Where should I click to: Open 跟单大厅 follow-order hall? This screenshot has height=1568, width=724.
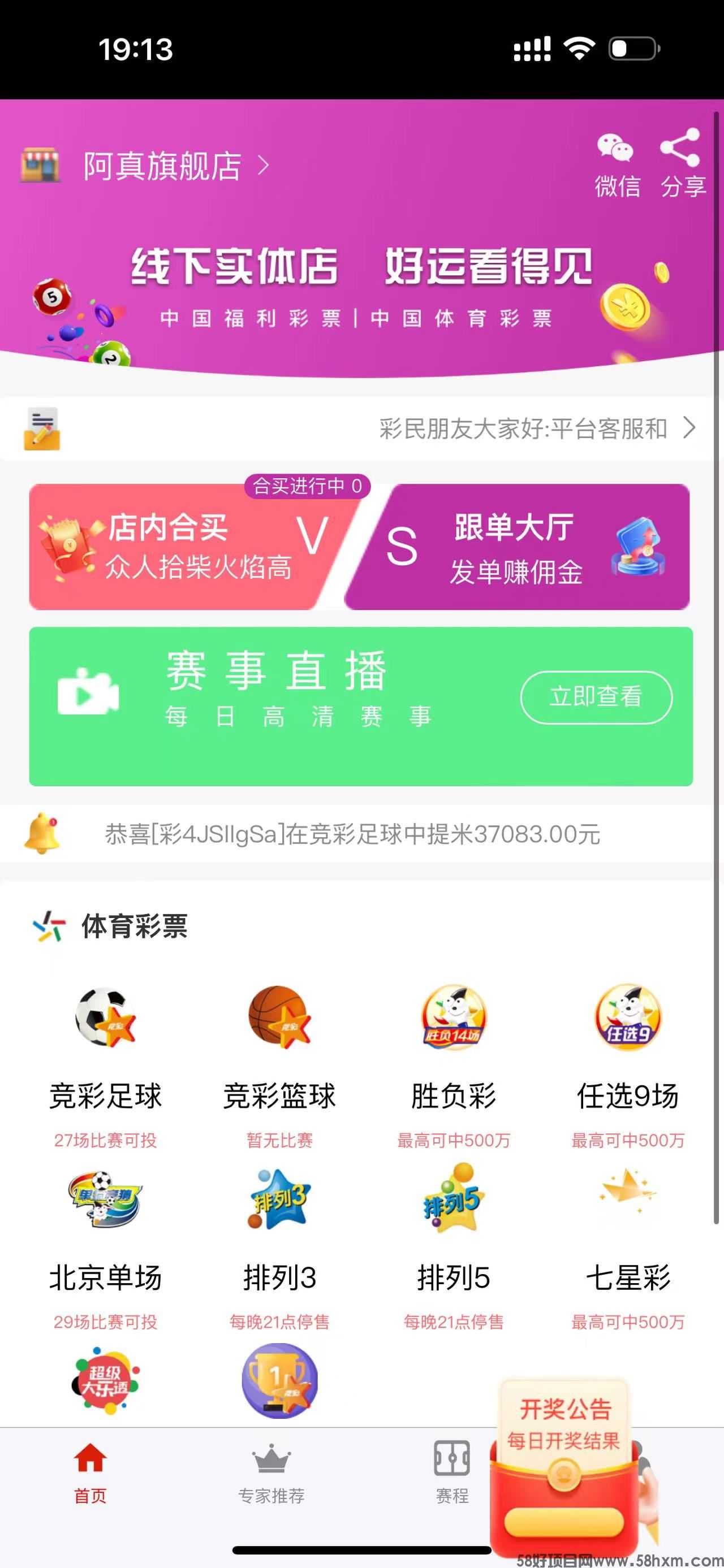pyautogui.click(x=518, y=547)
